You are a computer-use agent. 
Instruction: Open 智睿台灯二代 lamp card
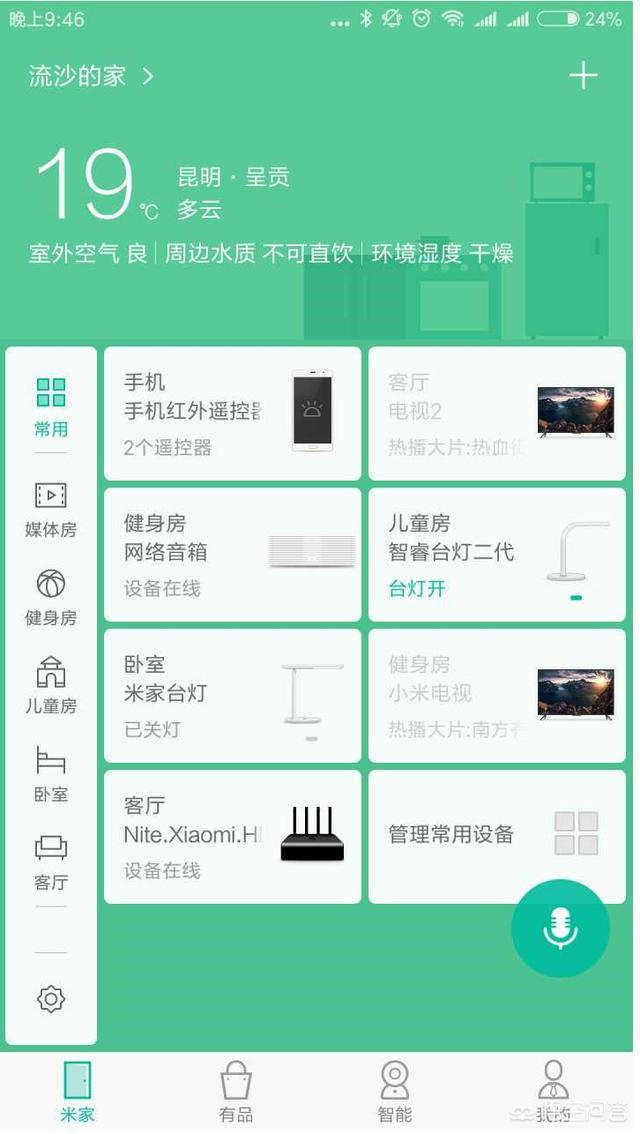[496, 554]
